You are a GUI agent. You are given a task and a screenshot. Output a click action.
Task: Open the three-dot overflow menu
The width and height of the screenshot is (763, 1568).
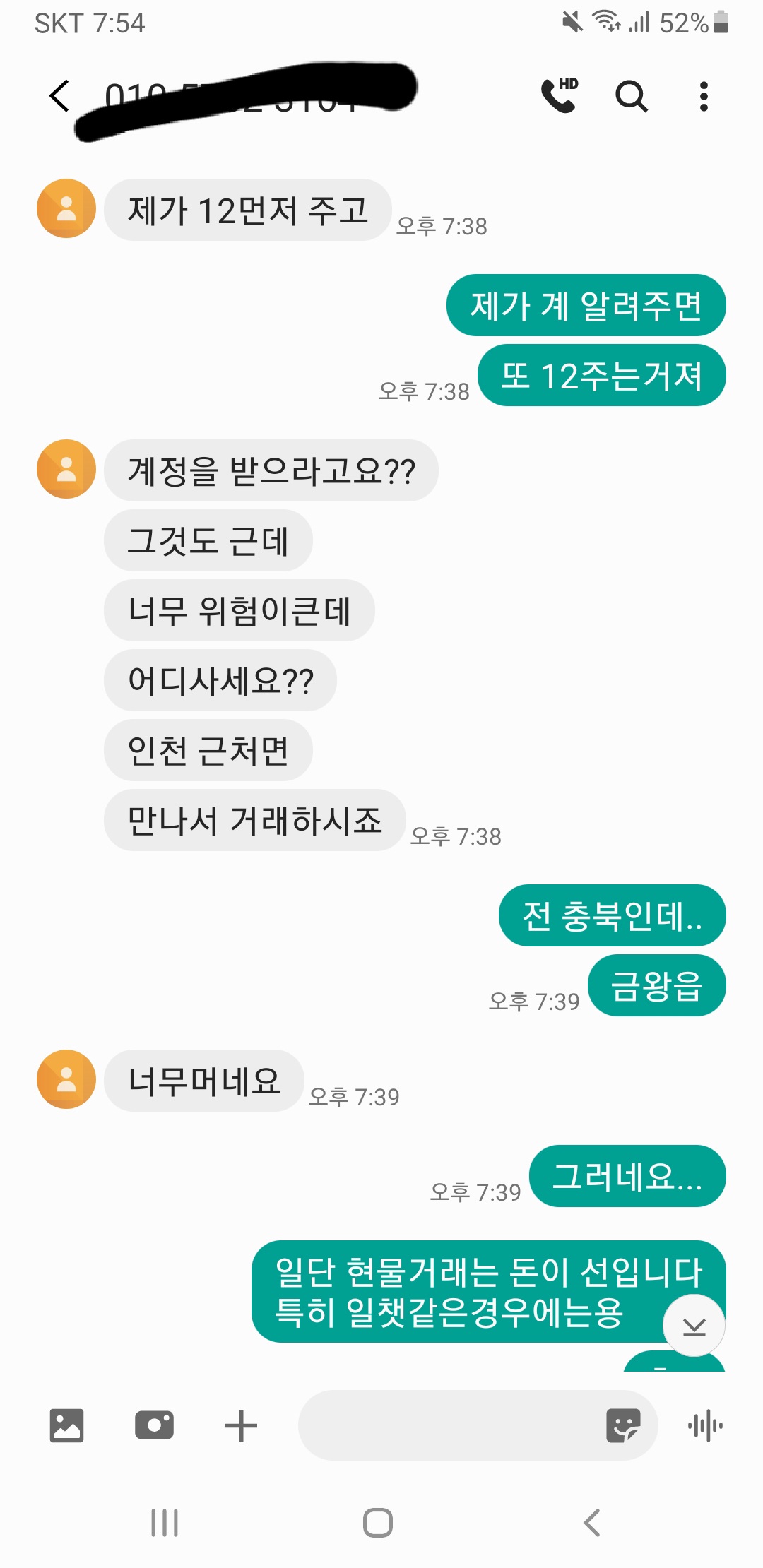[x=703, y=96]
